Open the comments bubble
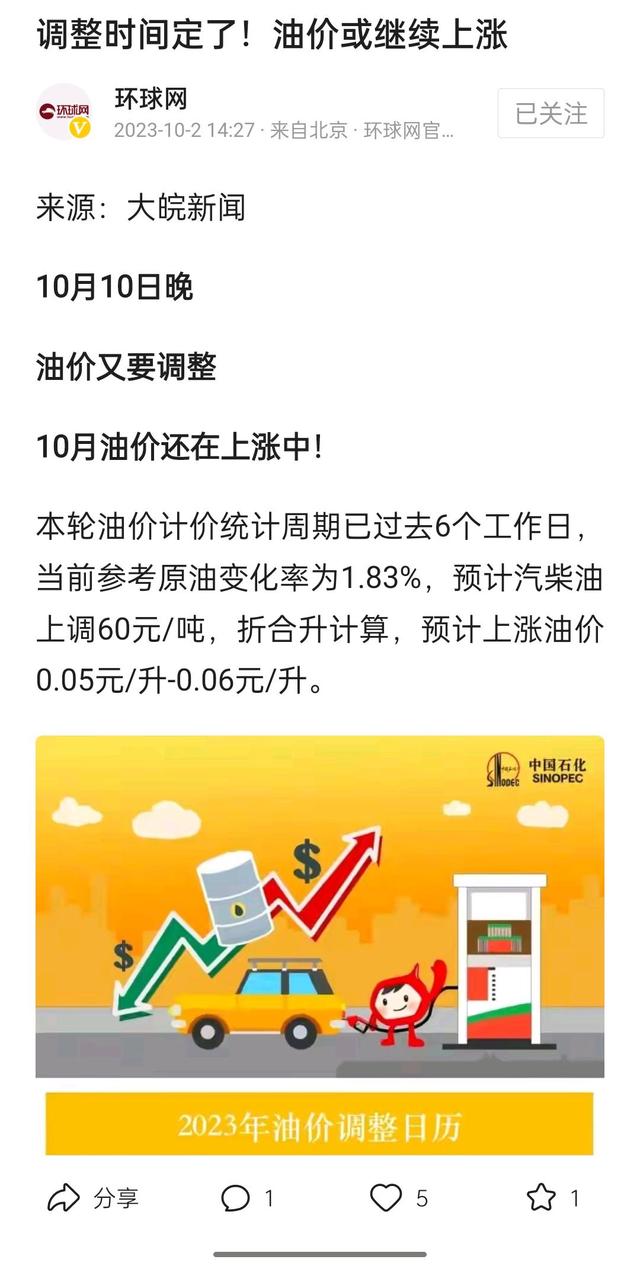The height and width of the screenshot is (1269, 640). coord(236,1197)
